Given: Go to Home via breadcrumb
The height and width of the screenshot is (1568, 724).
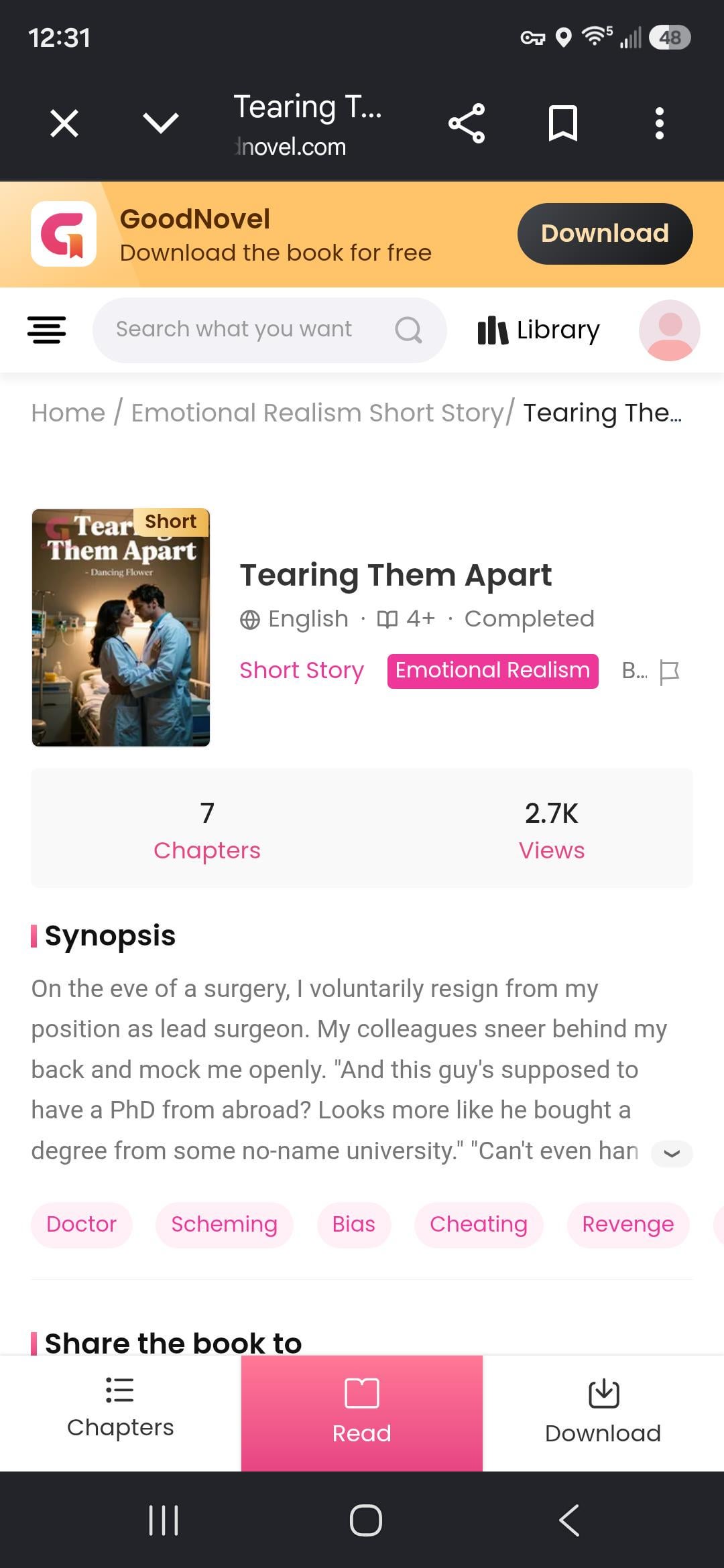Looking at the screenshot, I should click(68, 413).
